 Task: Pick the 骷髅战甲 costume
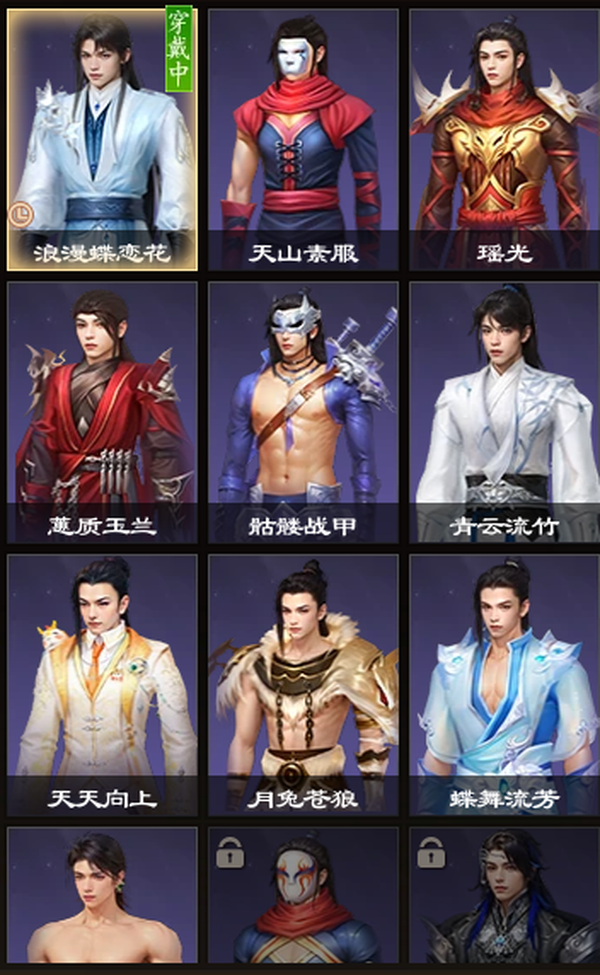pos(303,412)
